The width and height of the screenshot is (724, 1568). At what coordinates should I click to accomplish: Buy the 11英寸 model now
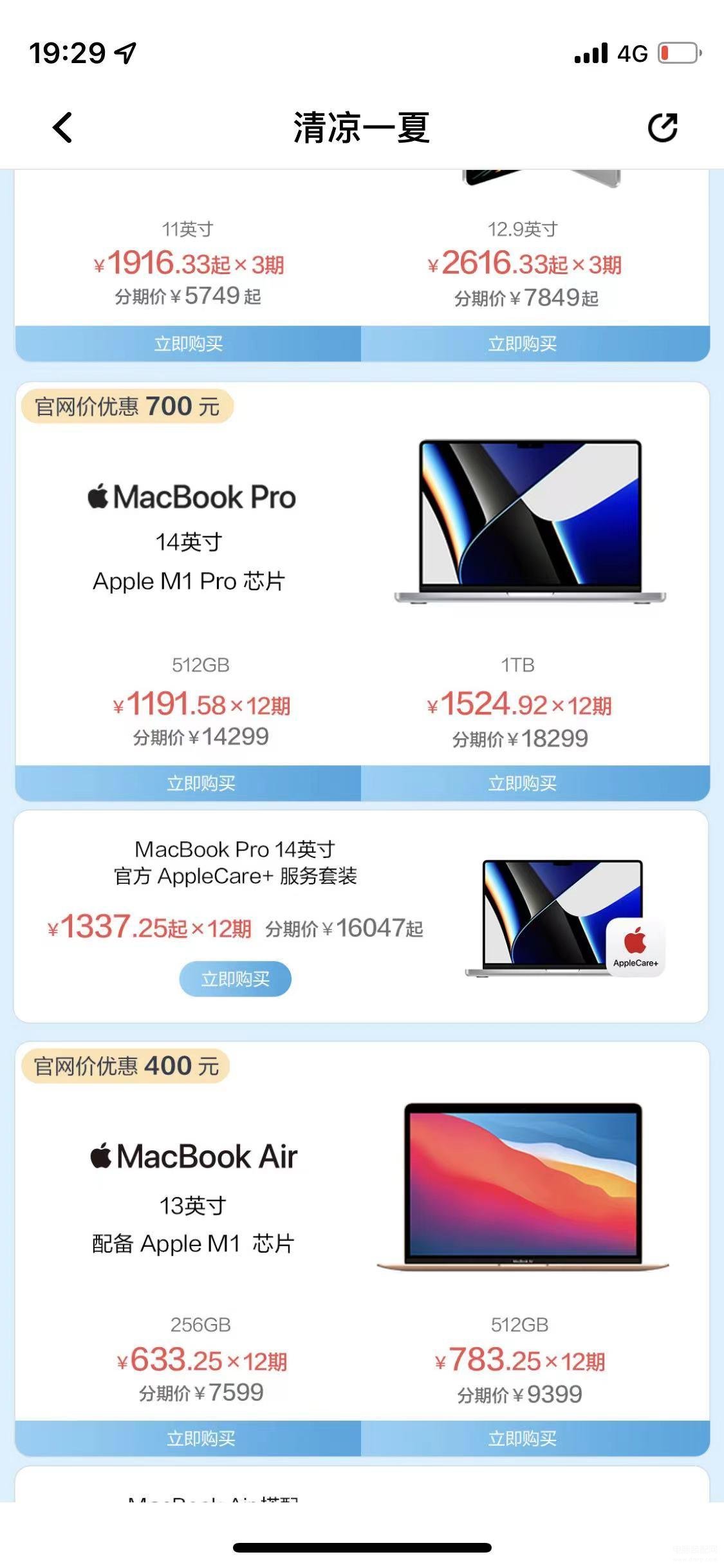(188, 344)
